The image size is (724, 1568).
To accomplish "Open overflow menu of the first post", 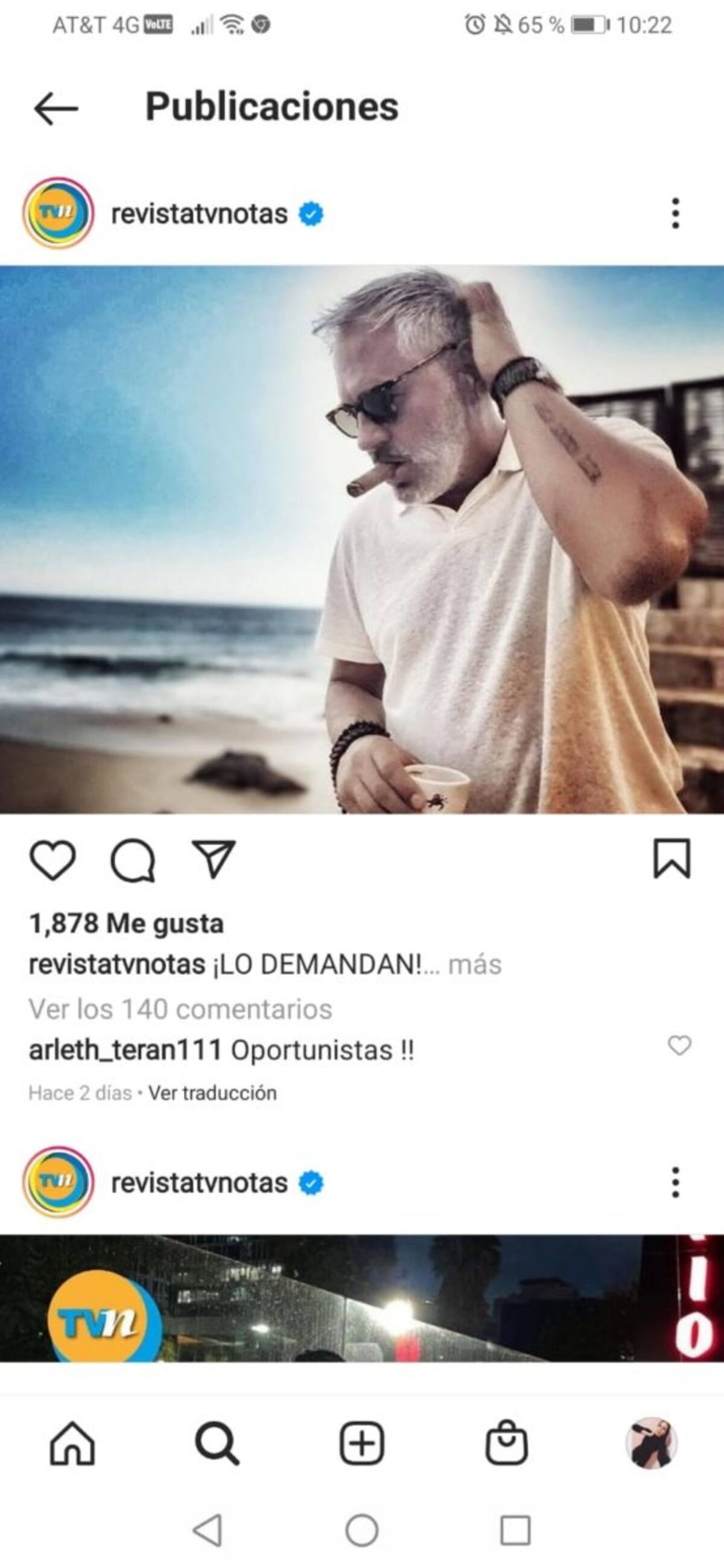I will (x=675, y=214).
